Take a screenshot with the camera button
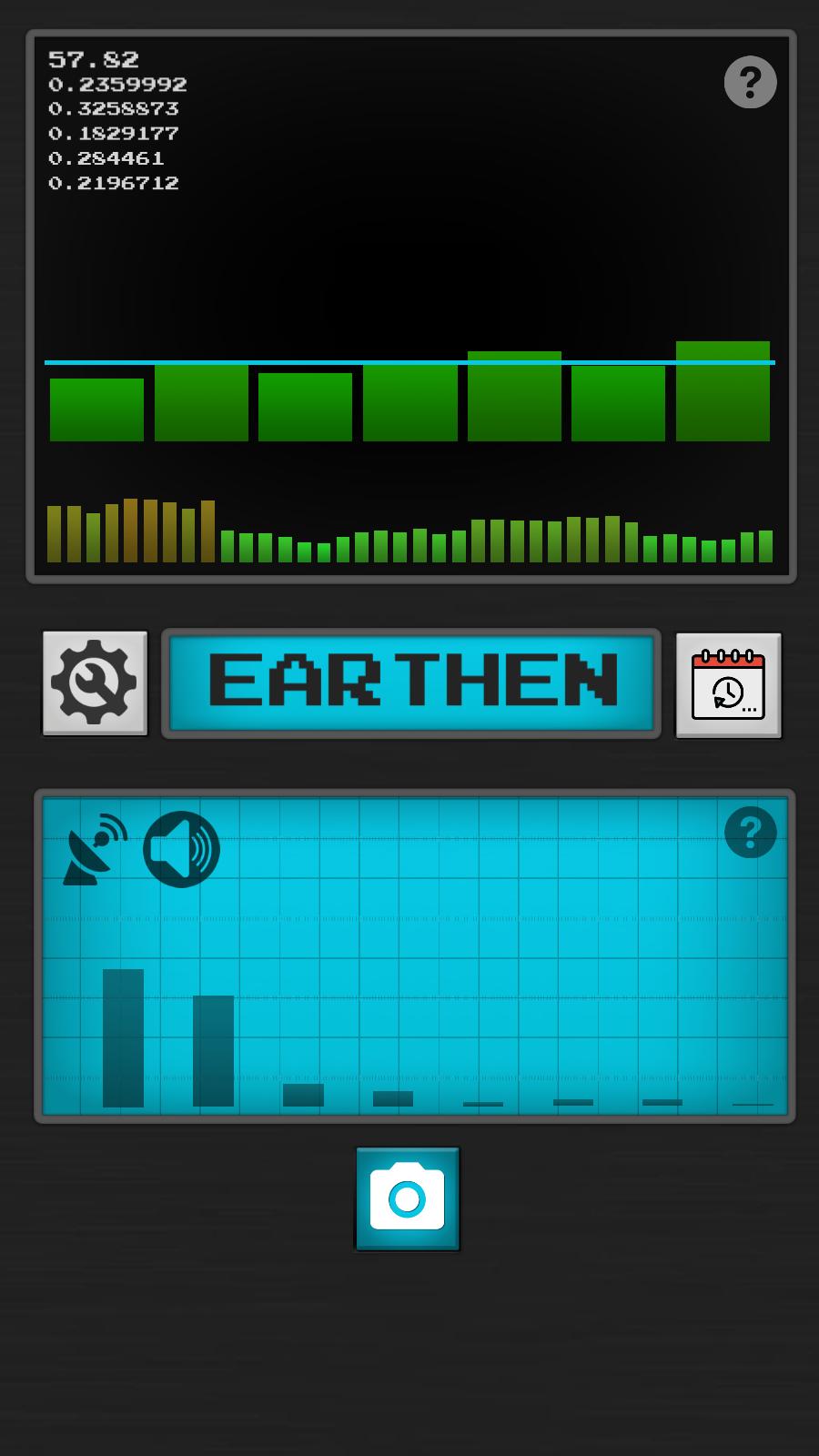The height and width of the screenshot is (1456, 819). [x=407, y=1198]
